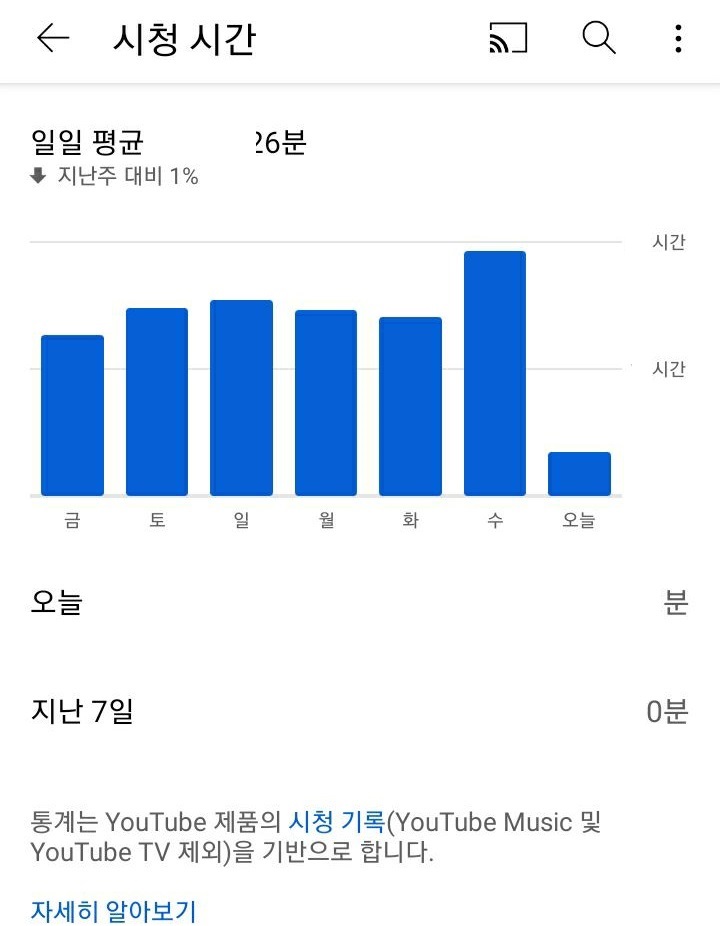Viewport: 720px width, 926px height.
Task: Open the Cast device selector
Action: pyautogui.click(x=511, y=38)
